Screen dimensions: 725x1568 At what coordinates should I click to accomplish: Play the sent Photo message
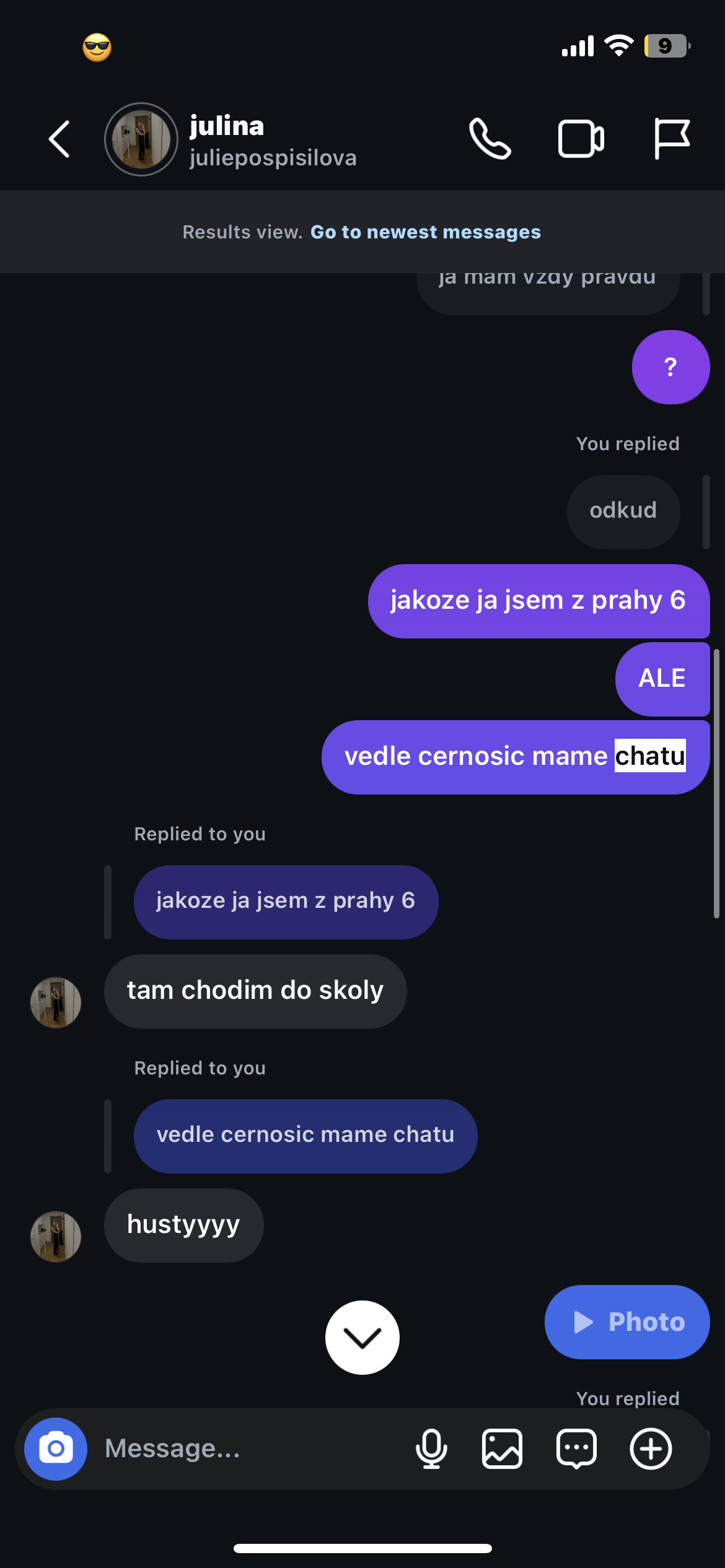pos(627,1322)
